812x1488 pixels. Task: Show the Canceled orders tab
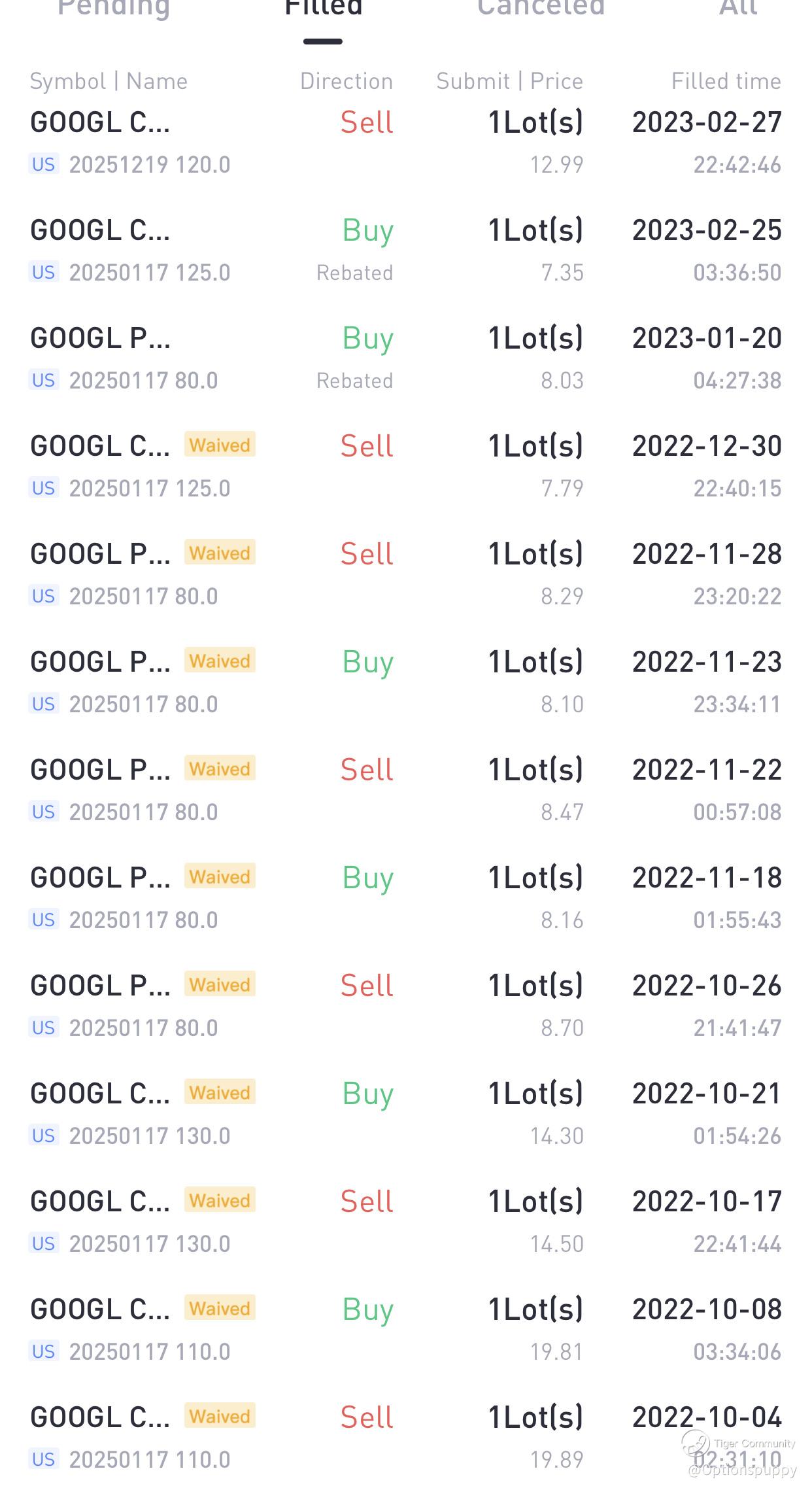coord(541,9)
